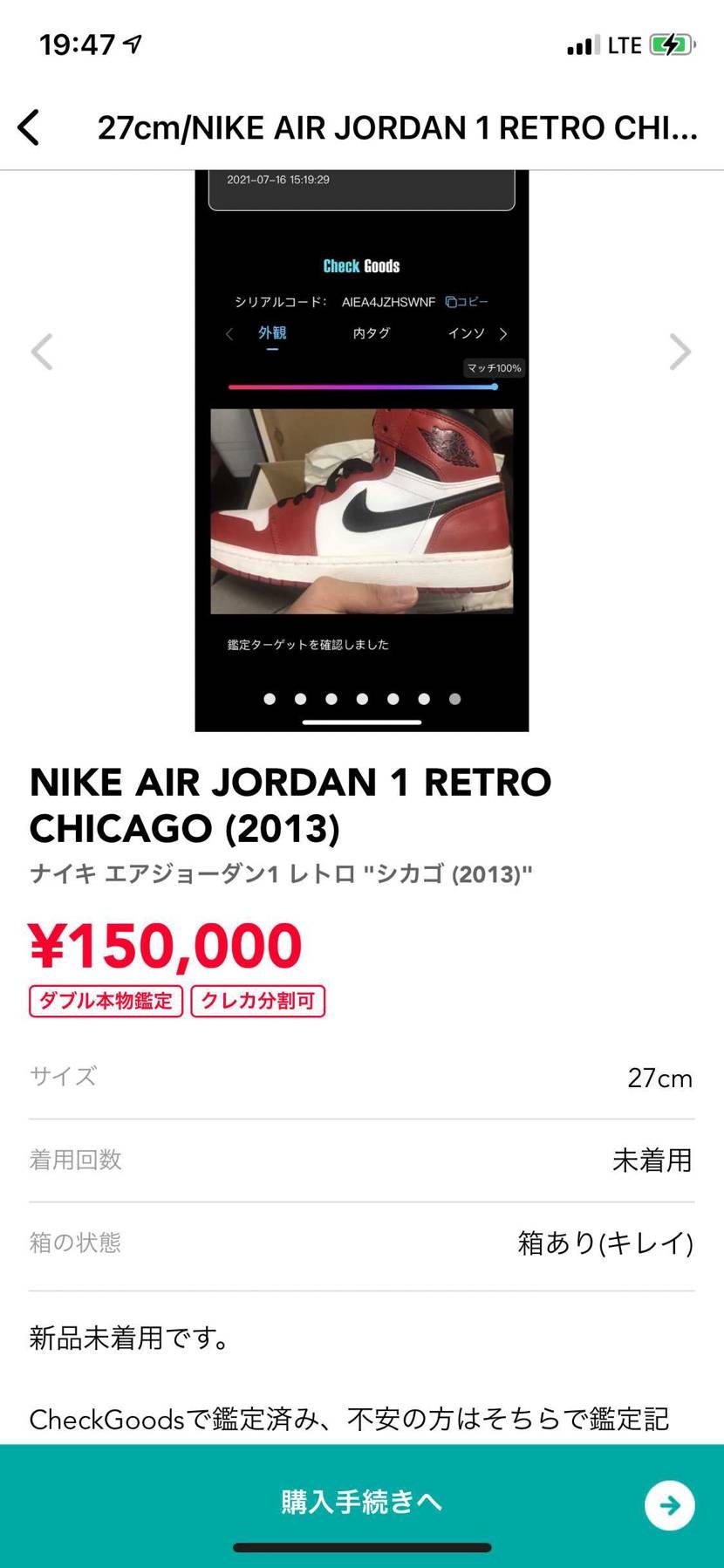Tap the match gradient progress bar
724x1568 pixels.
pos(361,386)
